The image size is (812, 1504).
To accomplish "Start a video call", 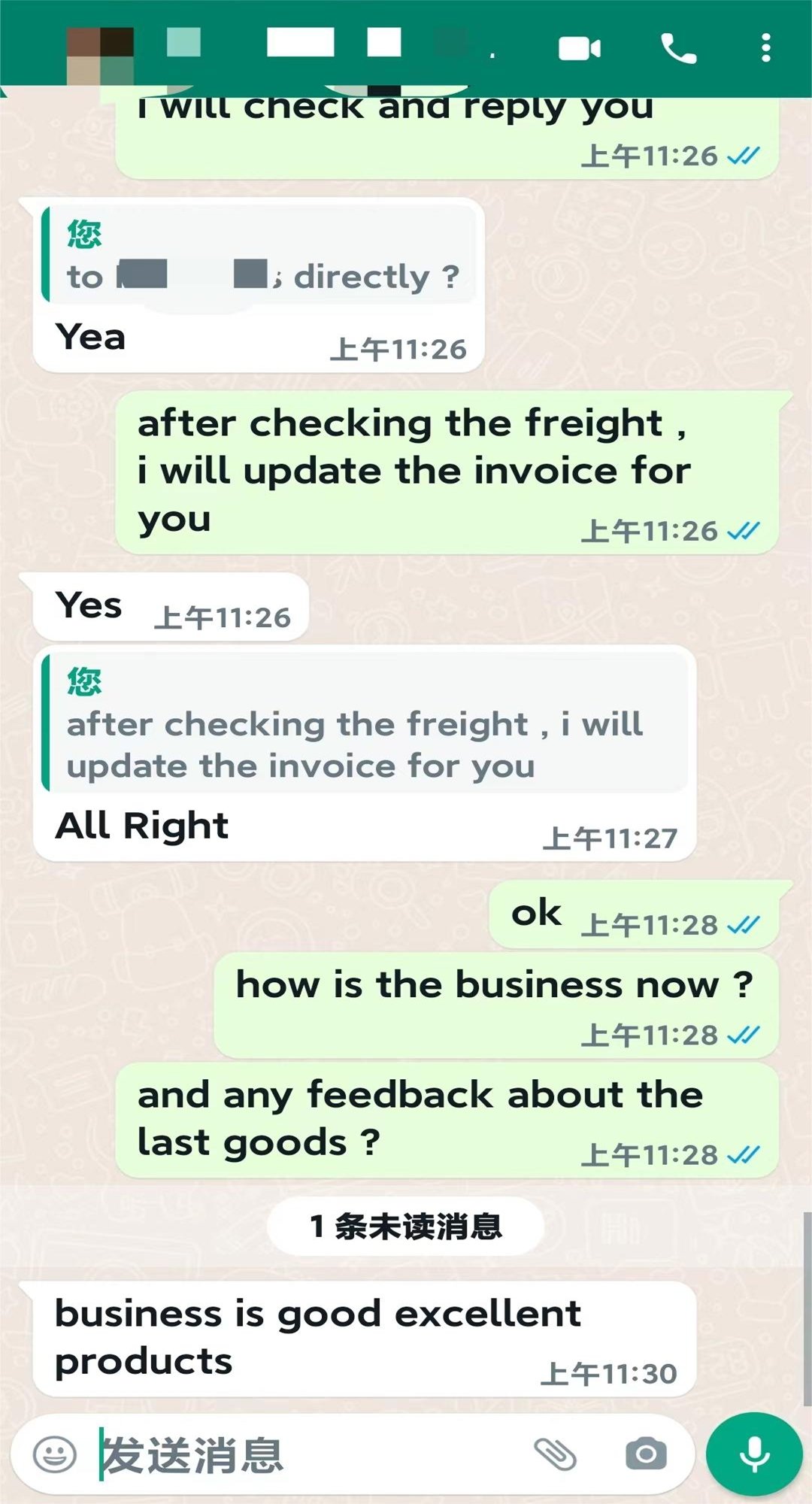I will pos(579,49).
